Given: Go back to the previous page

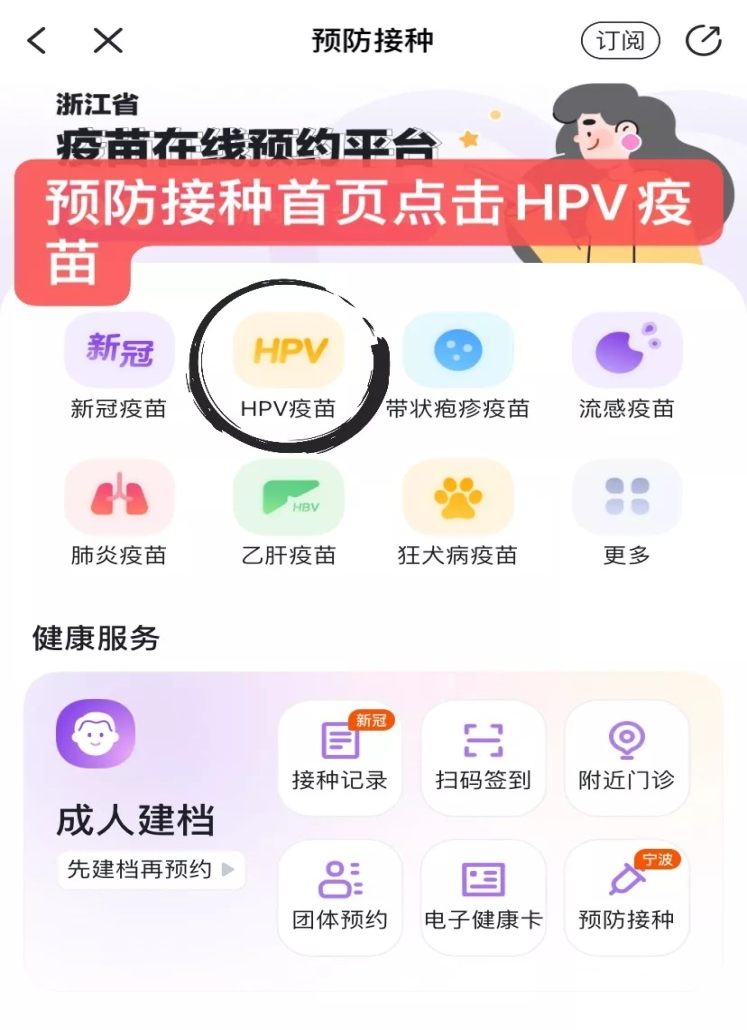Looking at the screenshot, I should point(37,41).
